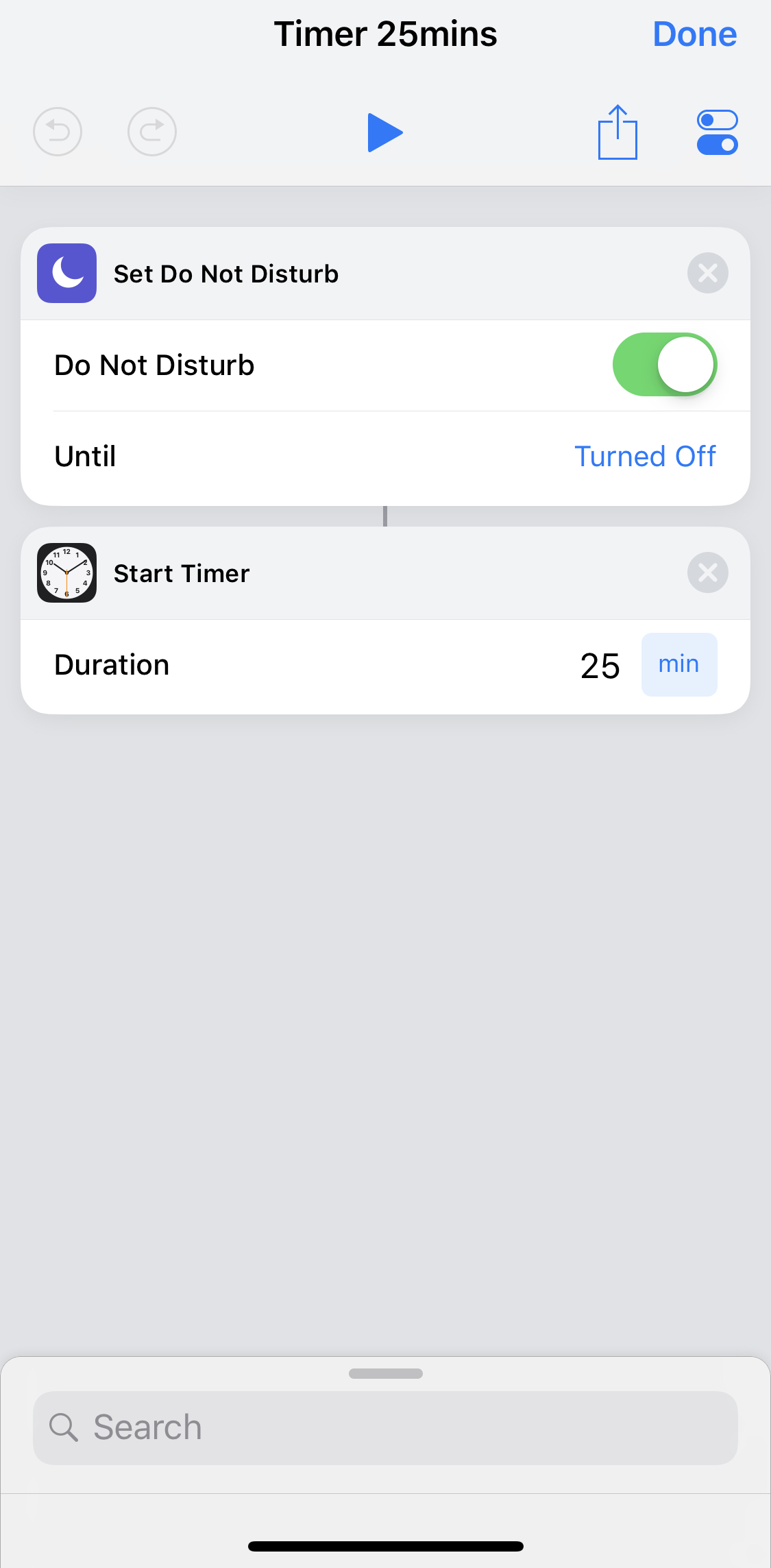
Task: Tap the undo icon
Action: point(58,132)
